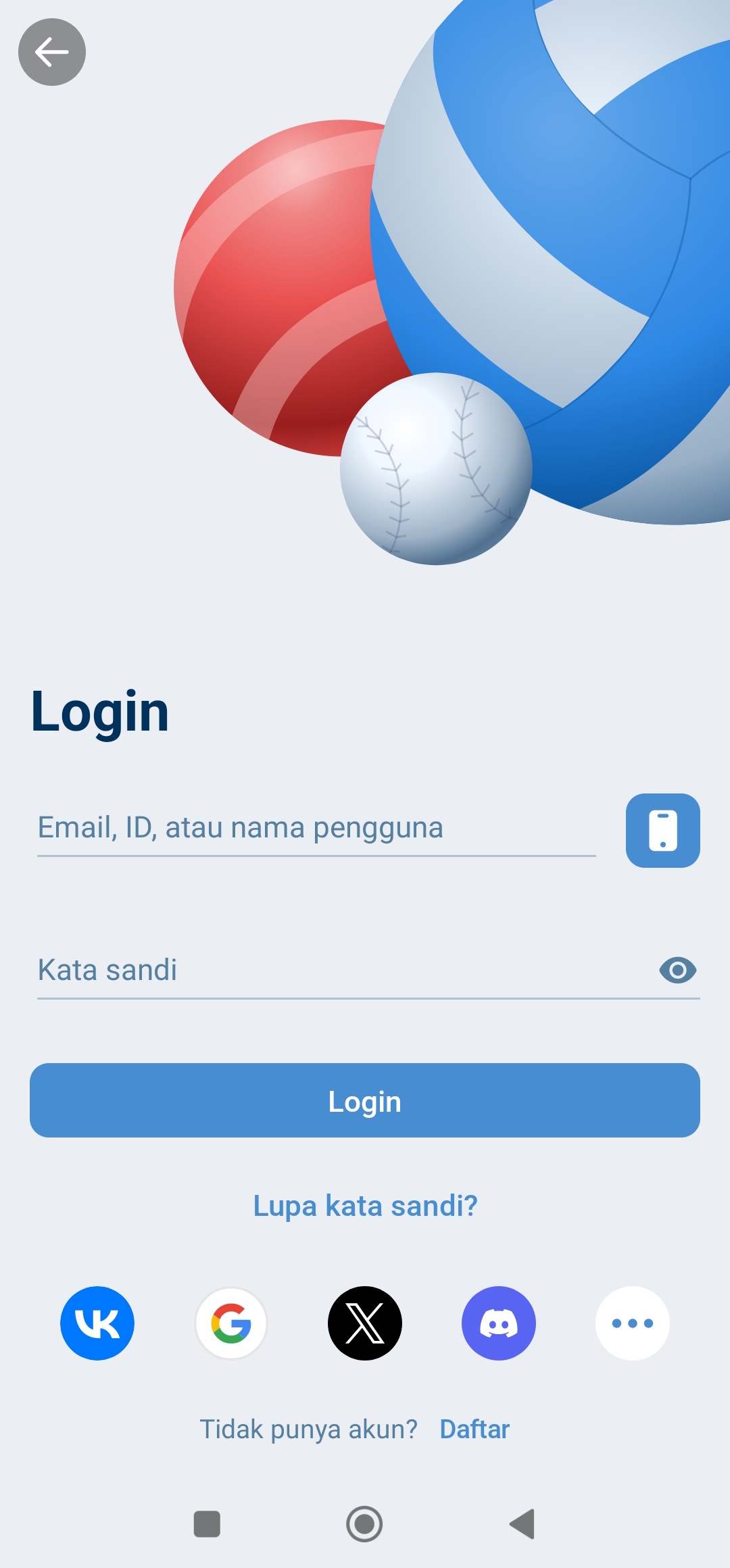Sign in with the Google icon
The width and height of the screenshot is (730, 1568).
(230, 1323)
